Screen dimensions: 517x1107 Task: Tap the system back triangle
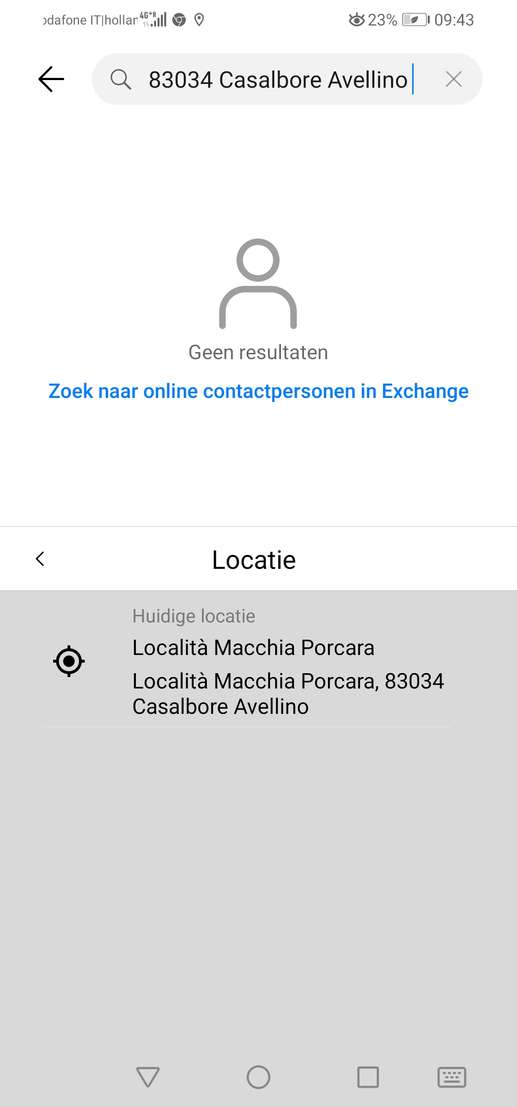click(x=148, y=1077)
